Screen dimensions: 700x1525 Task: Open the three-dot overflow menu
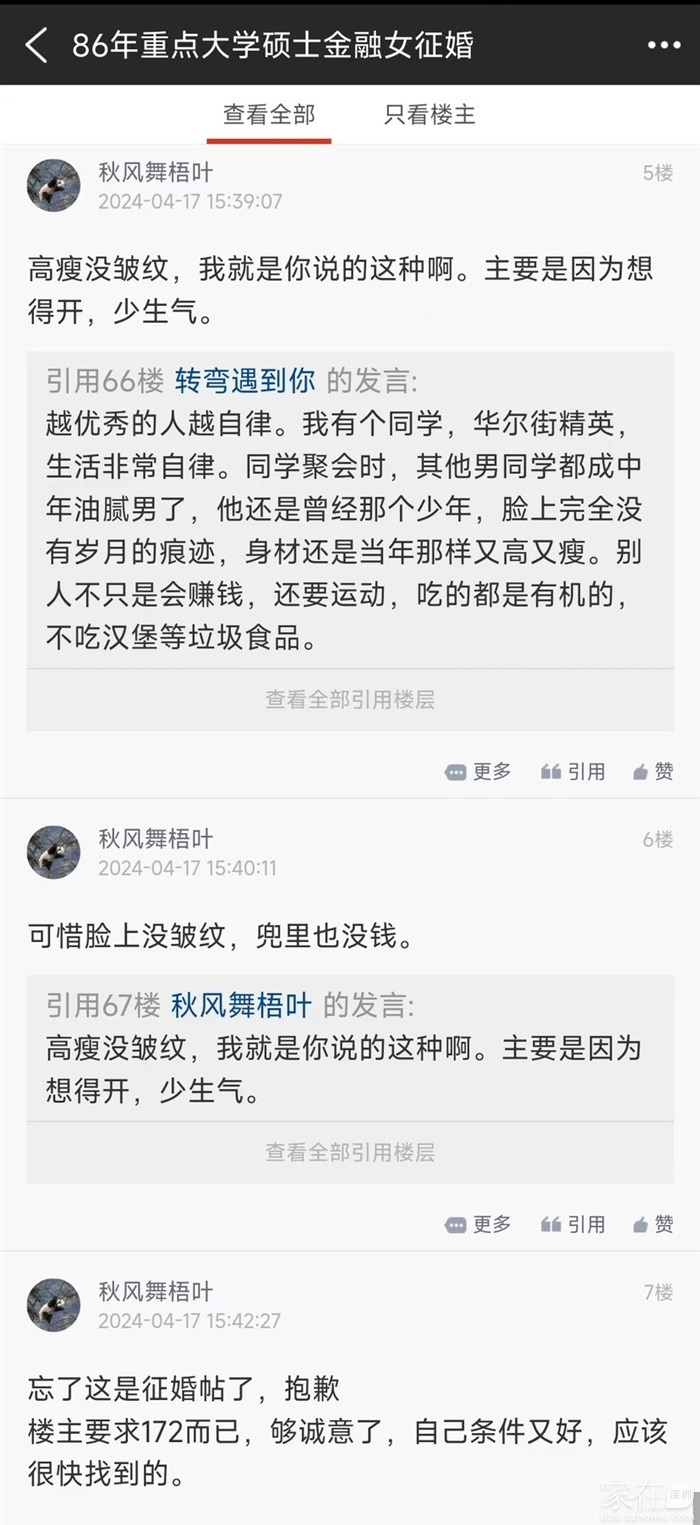663,45
